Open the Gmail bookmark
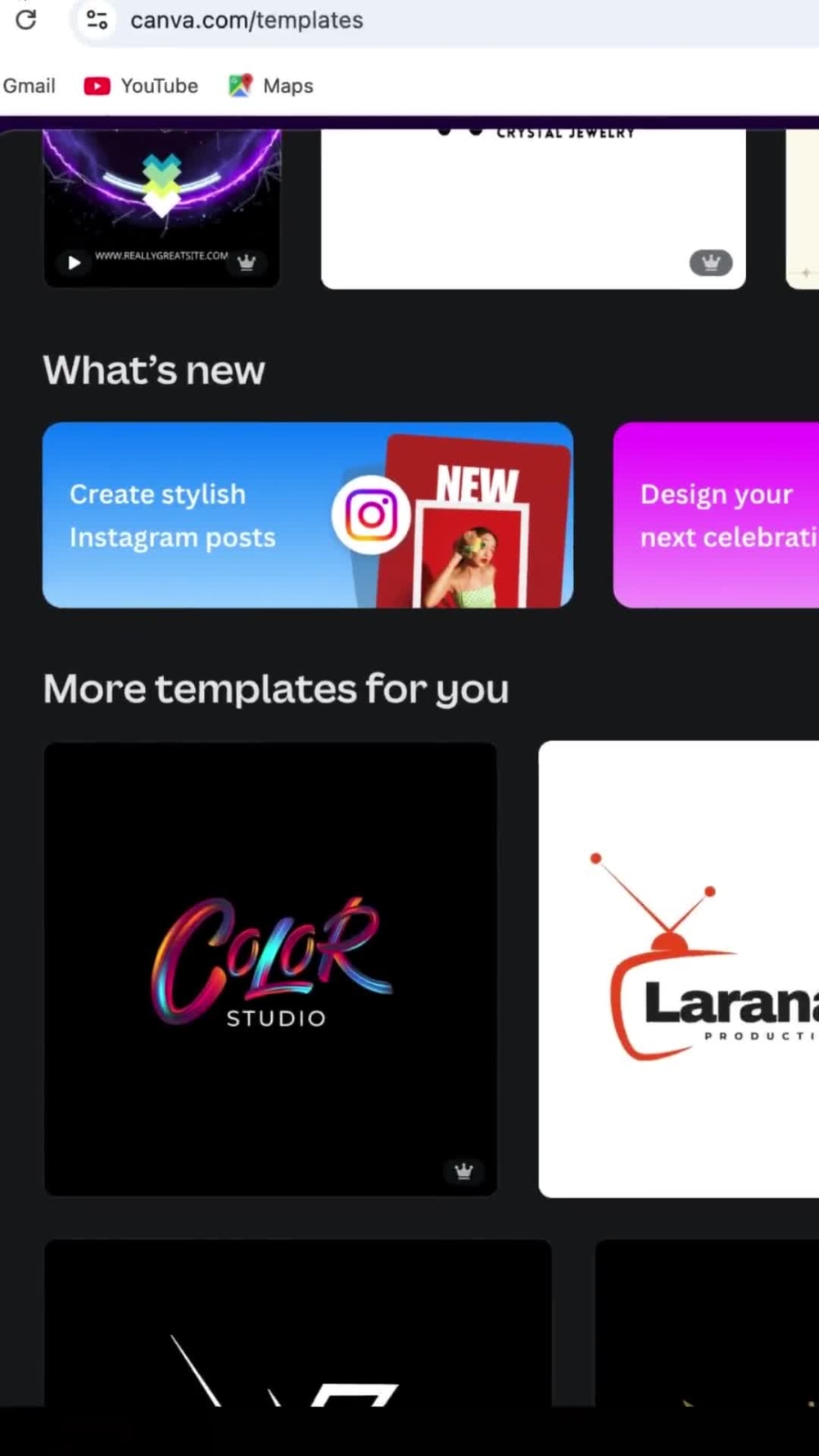 29,86
